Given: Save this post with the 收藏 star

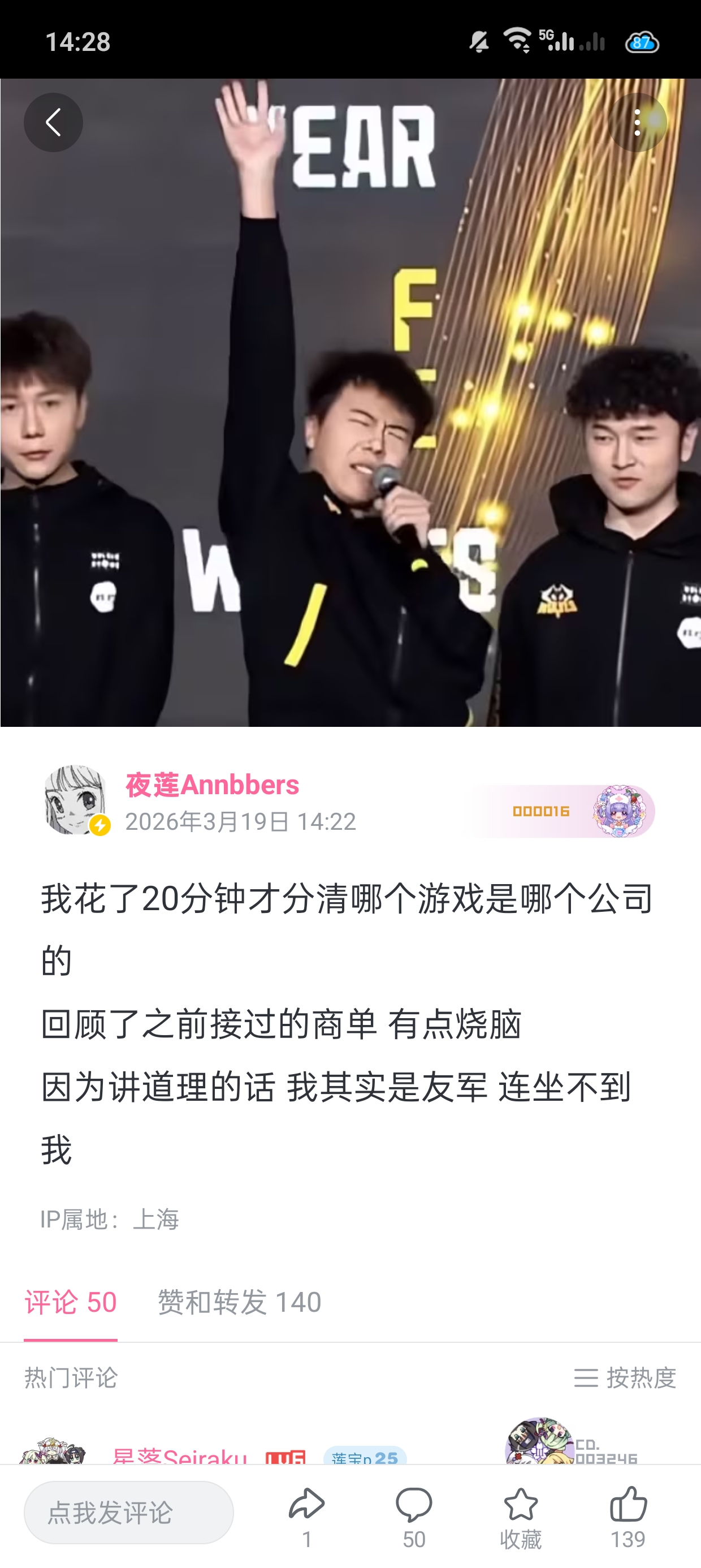Looking at the screenshot, I should (x=521, y=1517).
